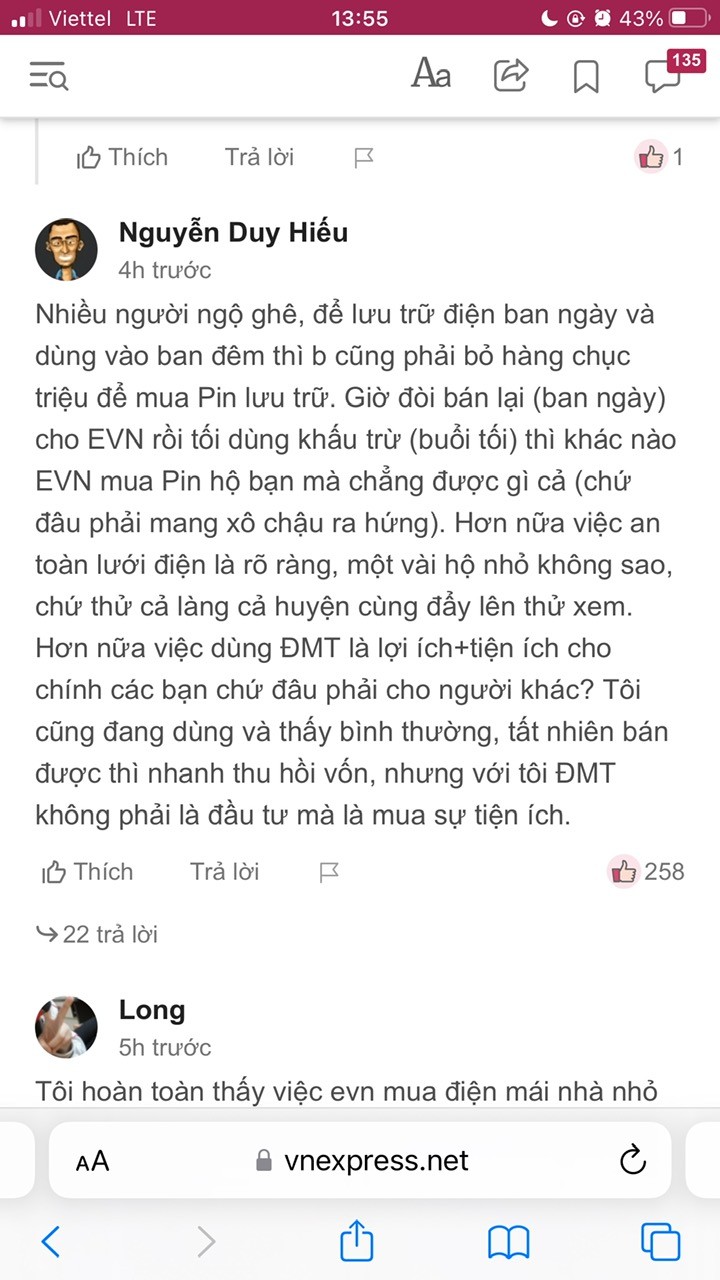Open the Safari share sheet
The image size is (720, 1280).
pos(356,1242)
